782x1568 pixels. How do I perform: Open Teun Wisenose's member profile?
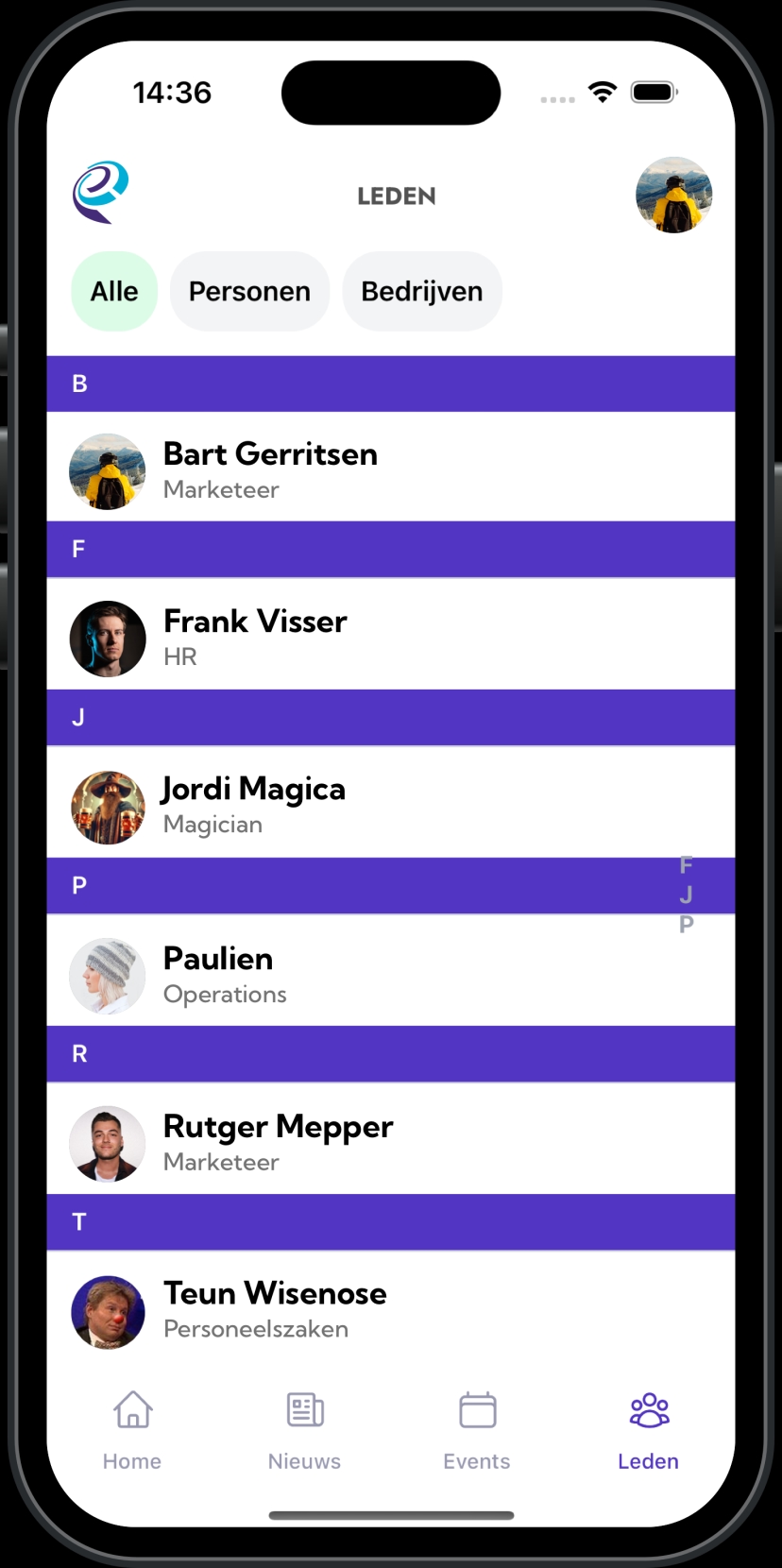[274, 1309]
